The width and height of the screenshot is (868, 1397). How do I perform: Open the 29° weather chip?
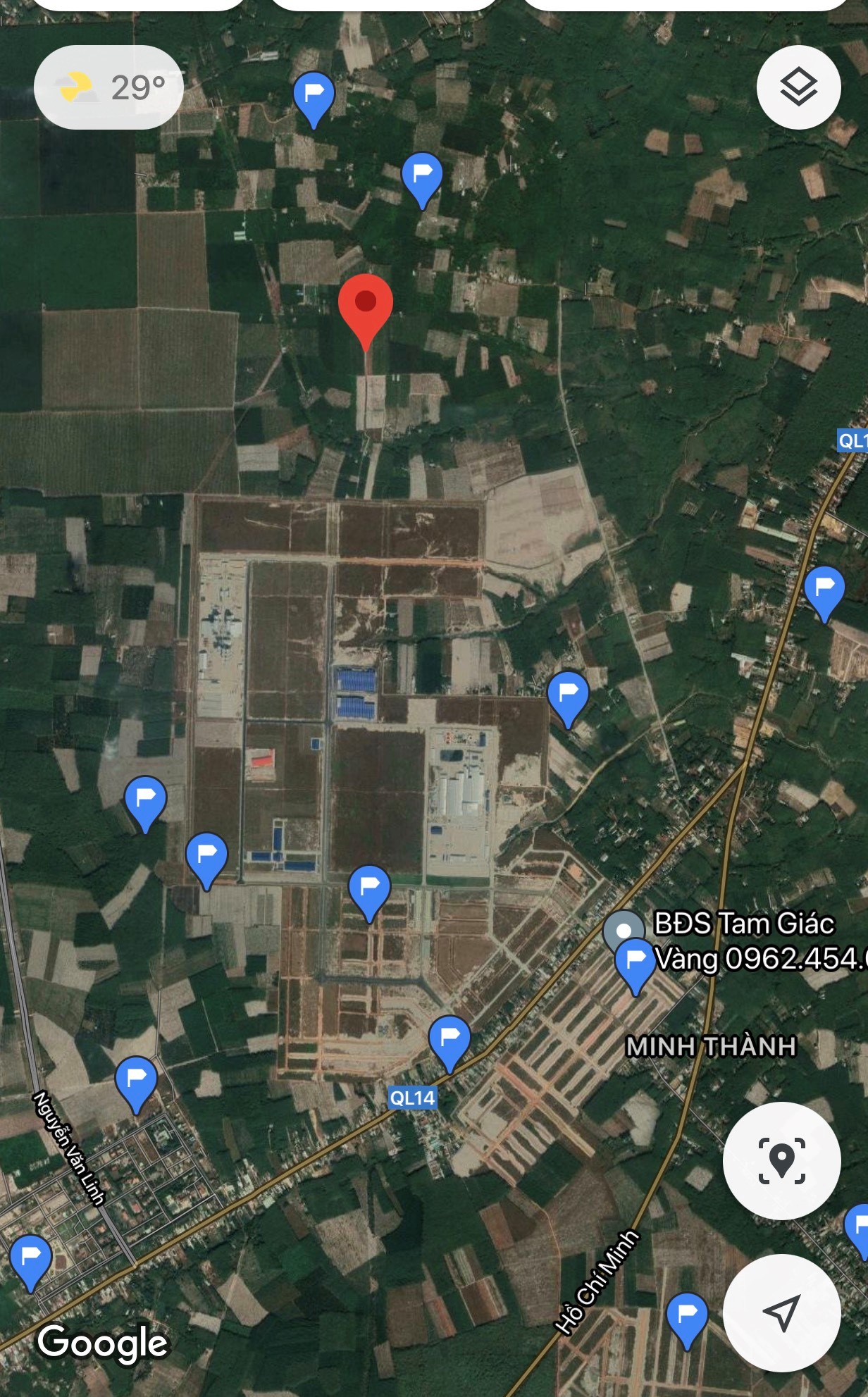pyautogui.click(x=109, y=87)
